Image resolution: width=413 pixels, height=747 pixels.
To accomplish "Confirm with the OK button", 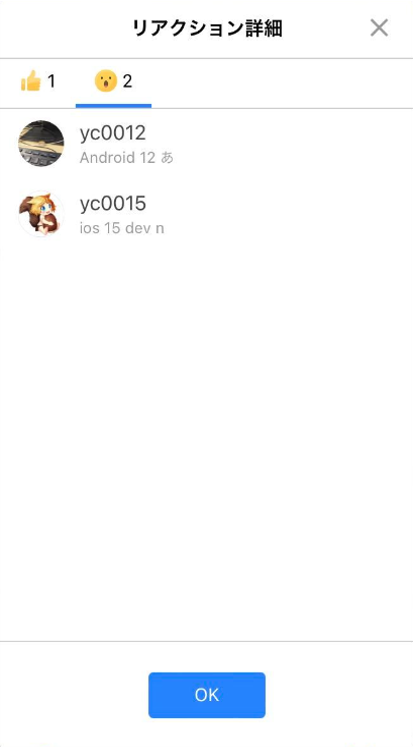I will (x=207, y=695).
